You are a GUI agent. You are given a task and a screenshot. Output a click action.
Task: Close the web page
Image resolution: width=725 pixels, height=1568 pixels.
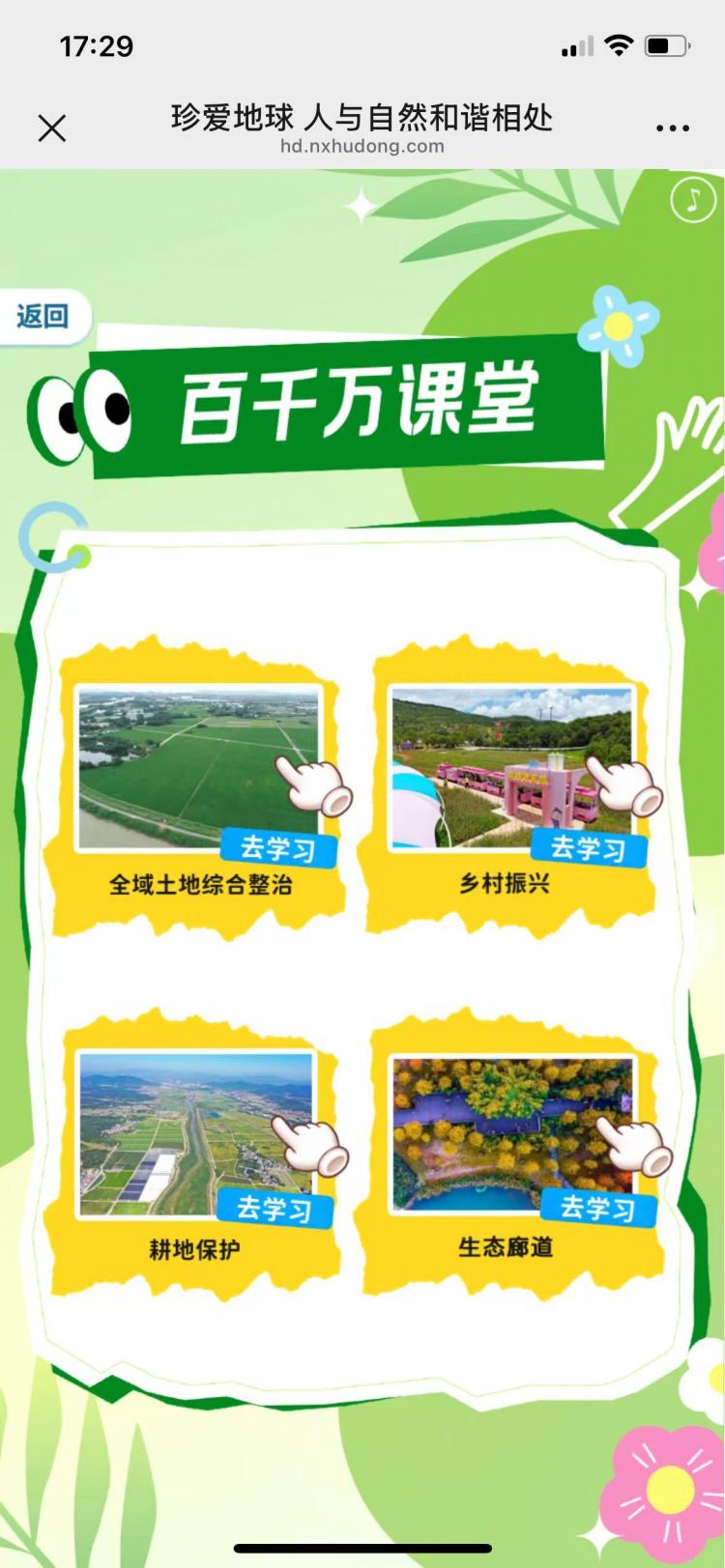(52, 128)
